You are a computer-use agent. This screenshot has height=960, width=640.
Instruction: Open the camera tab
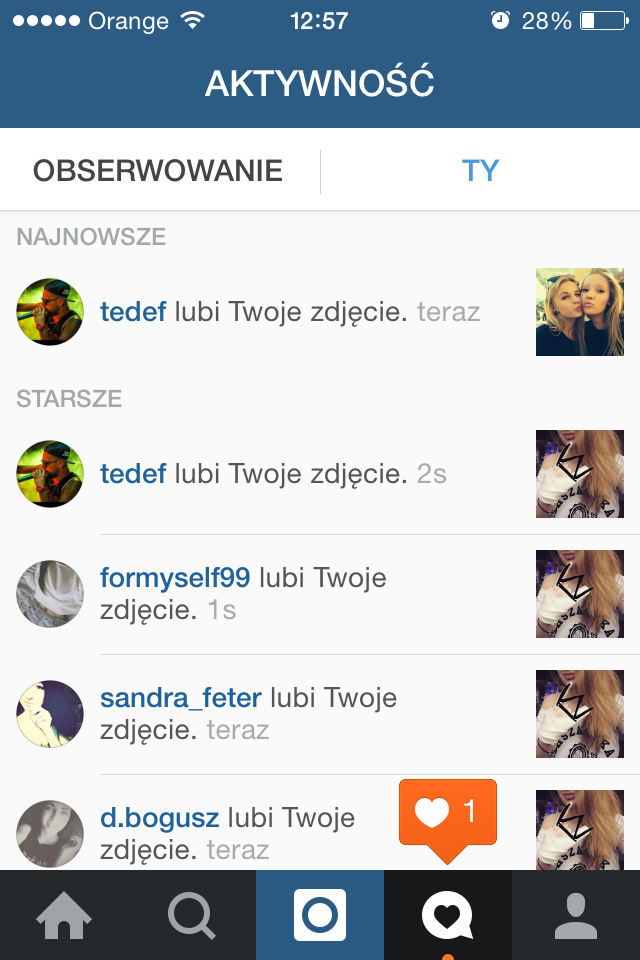(320, 915)
